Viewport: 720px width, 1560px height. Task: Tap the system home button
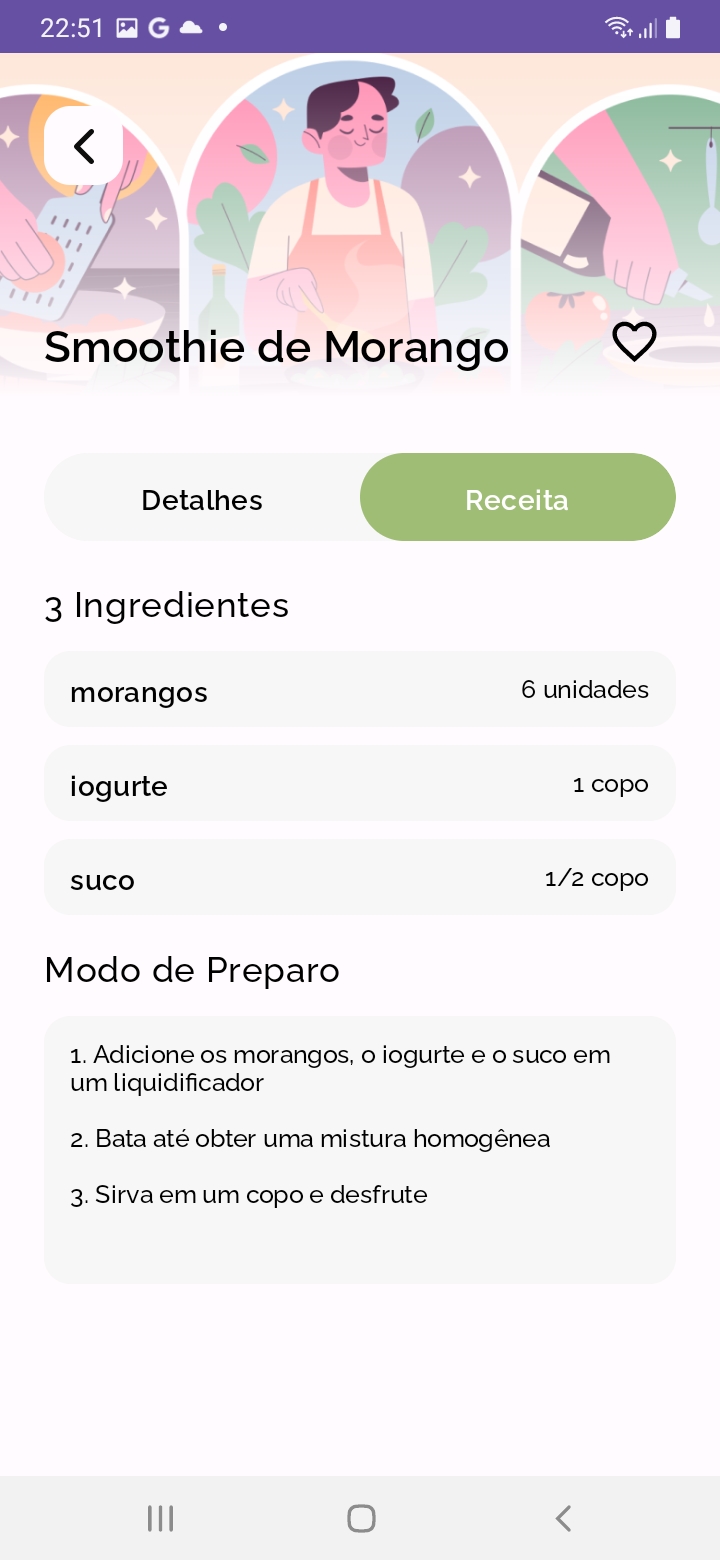pos(361,1518)
